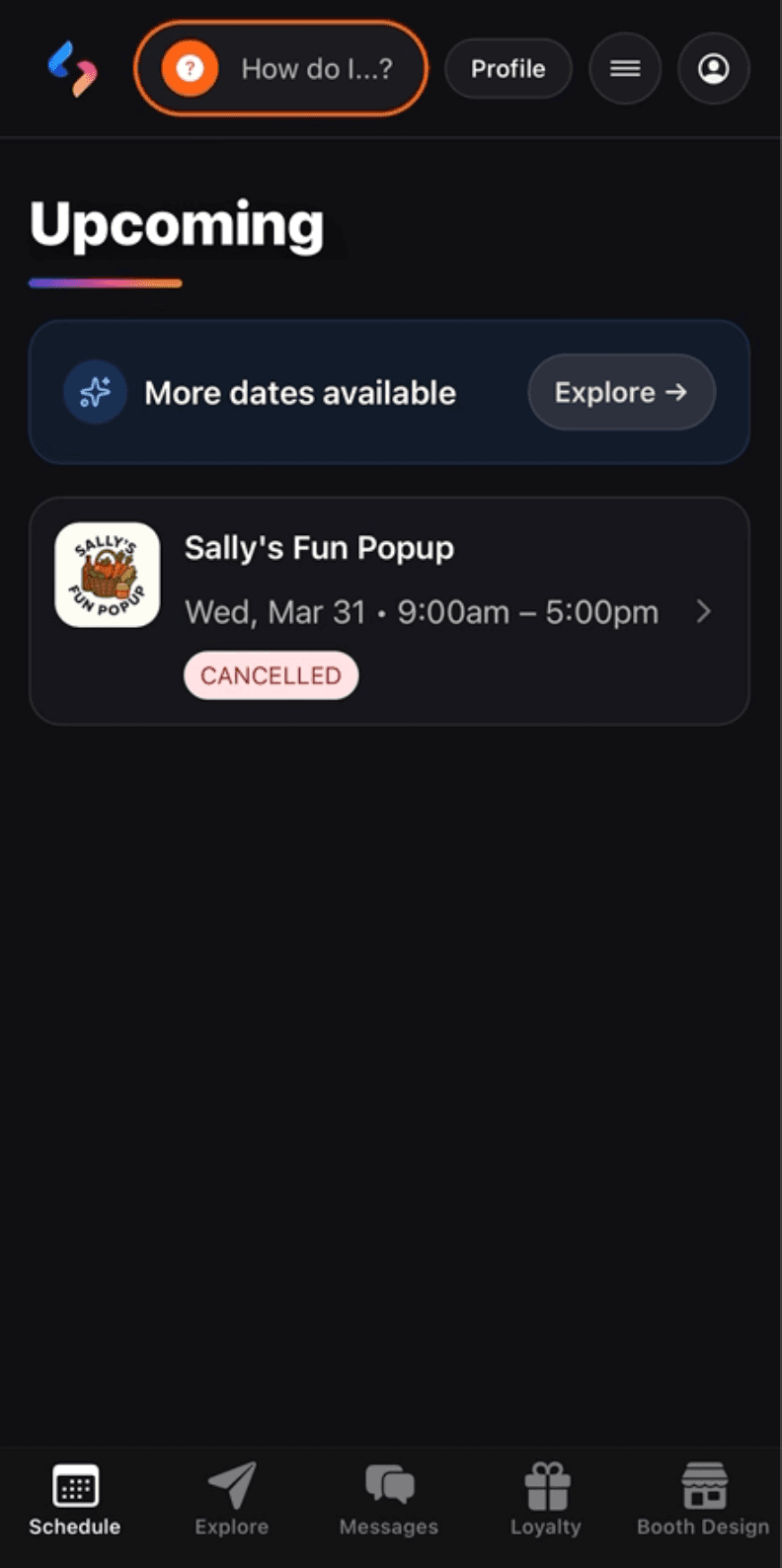
Task: Click the app logo in the top bar
Action: 72,68
